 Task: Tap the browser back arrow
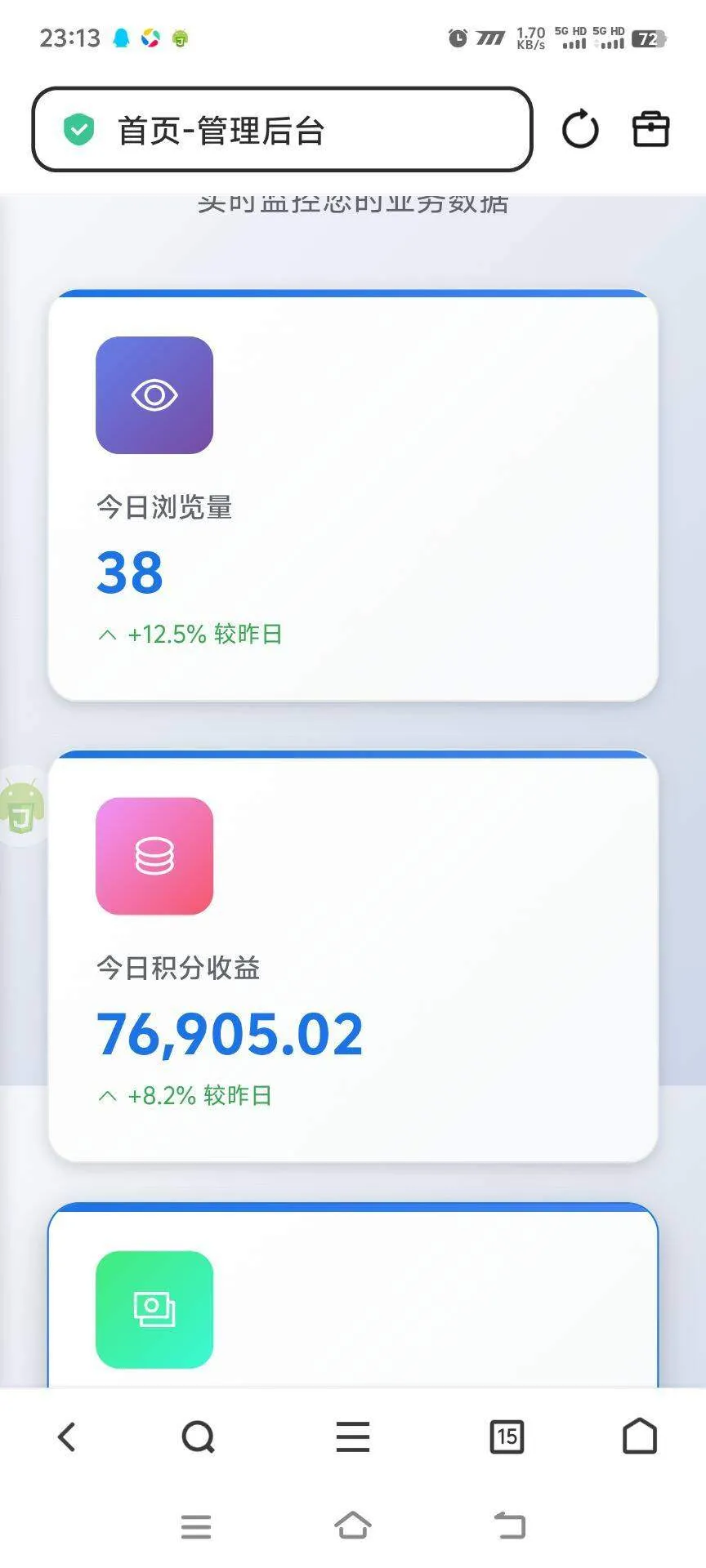click(x=67, y=1437)
